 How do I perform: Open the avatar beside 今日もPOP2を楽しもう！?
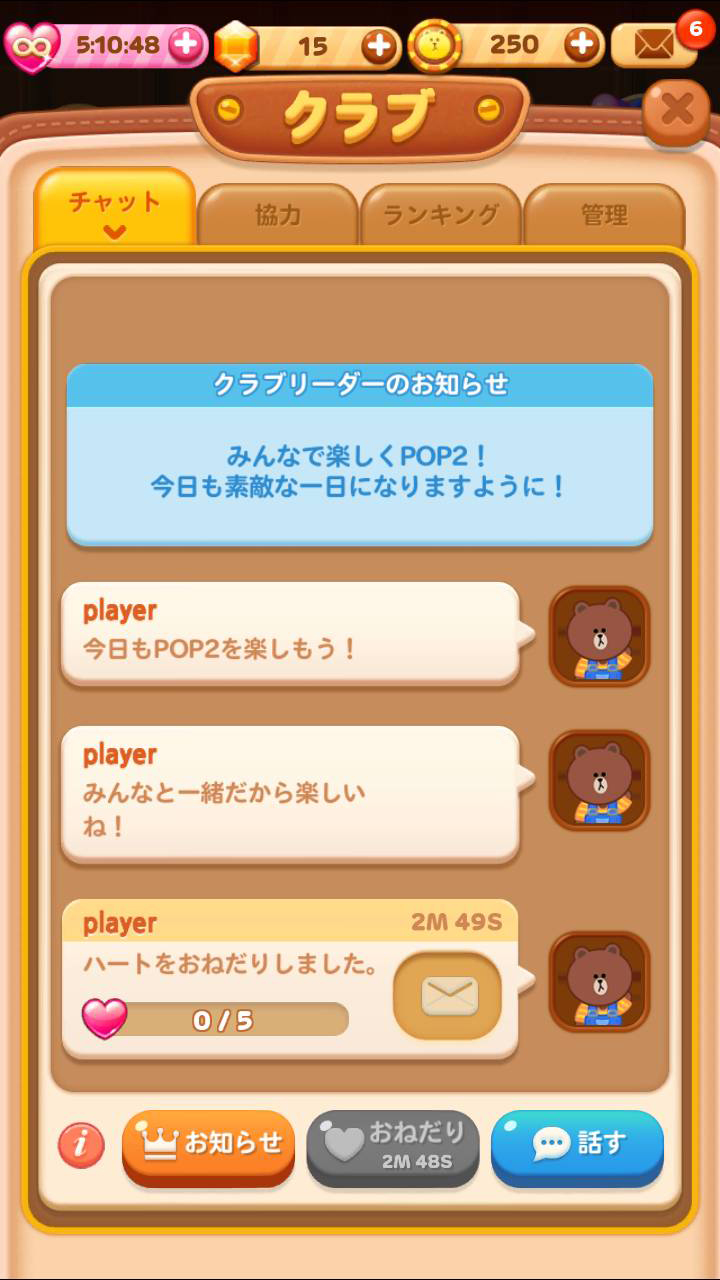600,636
